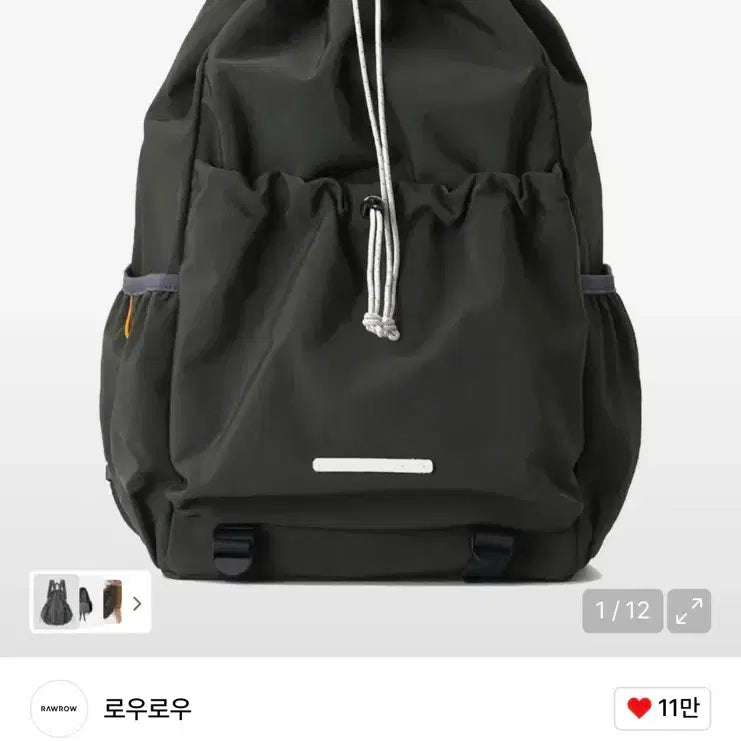The height and width of the screenshot is (741, 741).
Task: Expand the product image to fullscreen
Action: pyautogui.click(x=689, y=611)
